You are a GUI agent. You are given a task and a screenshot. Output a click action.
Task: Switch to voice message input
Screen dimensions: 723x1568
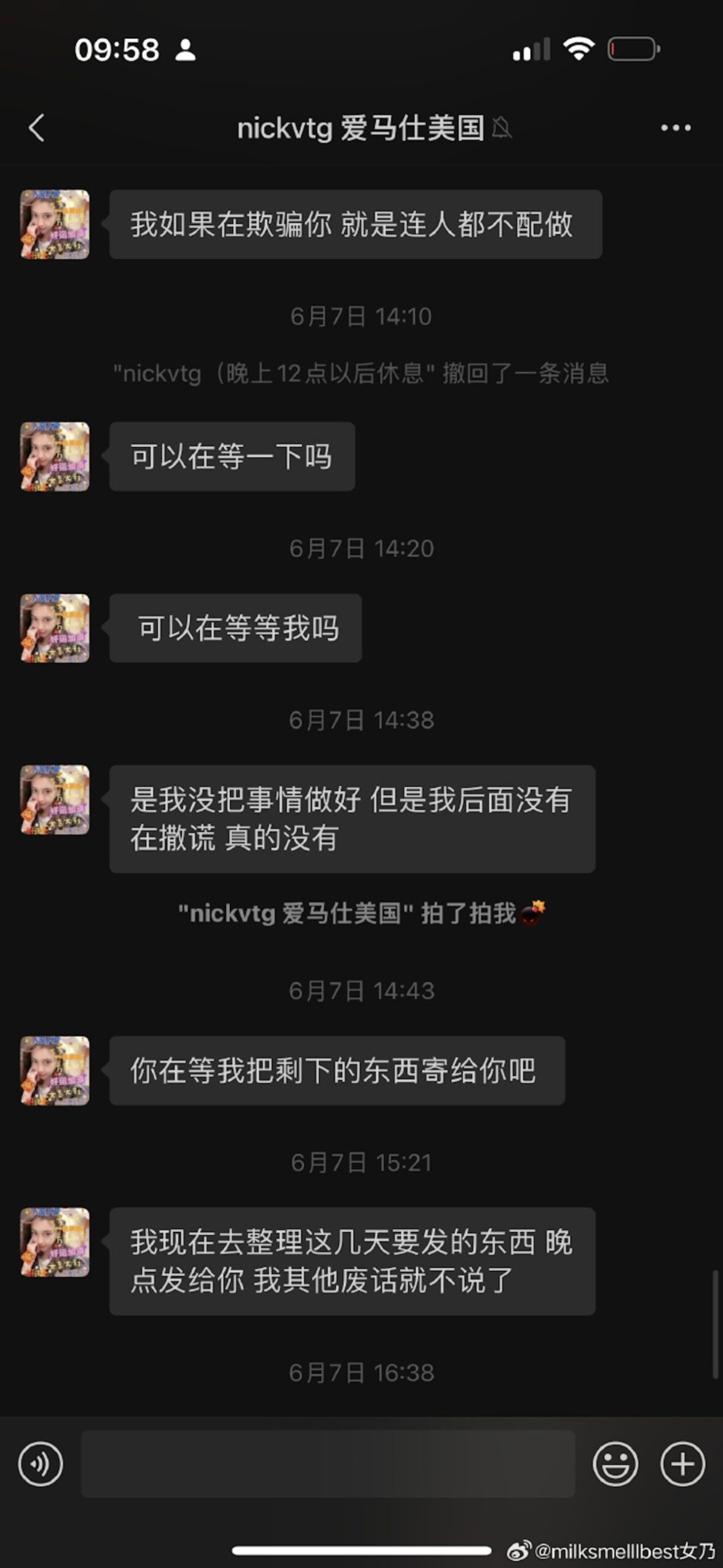point(40,1464)
